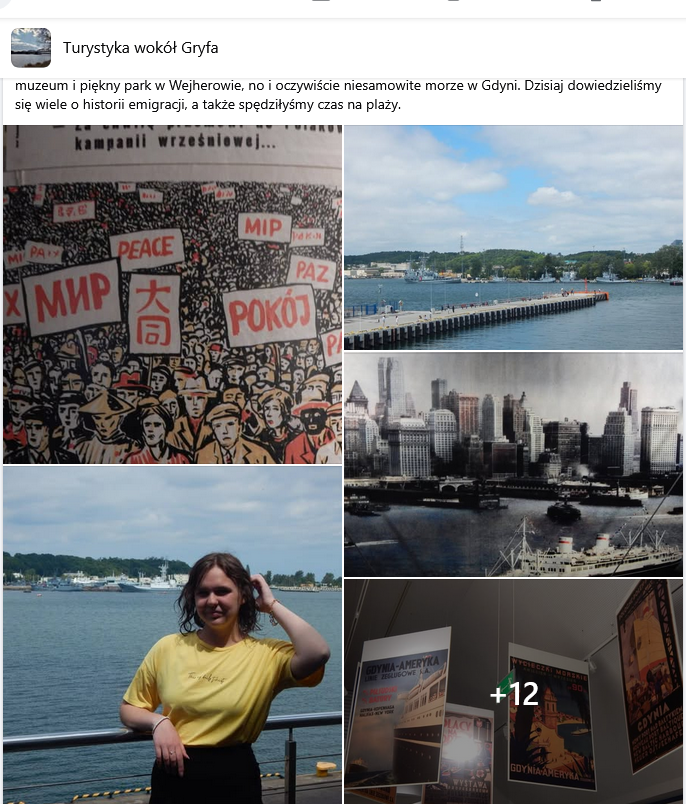View the +12 more photos tile

click(x=513, y=692)
